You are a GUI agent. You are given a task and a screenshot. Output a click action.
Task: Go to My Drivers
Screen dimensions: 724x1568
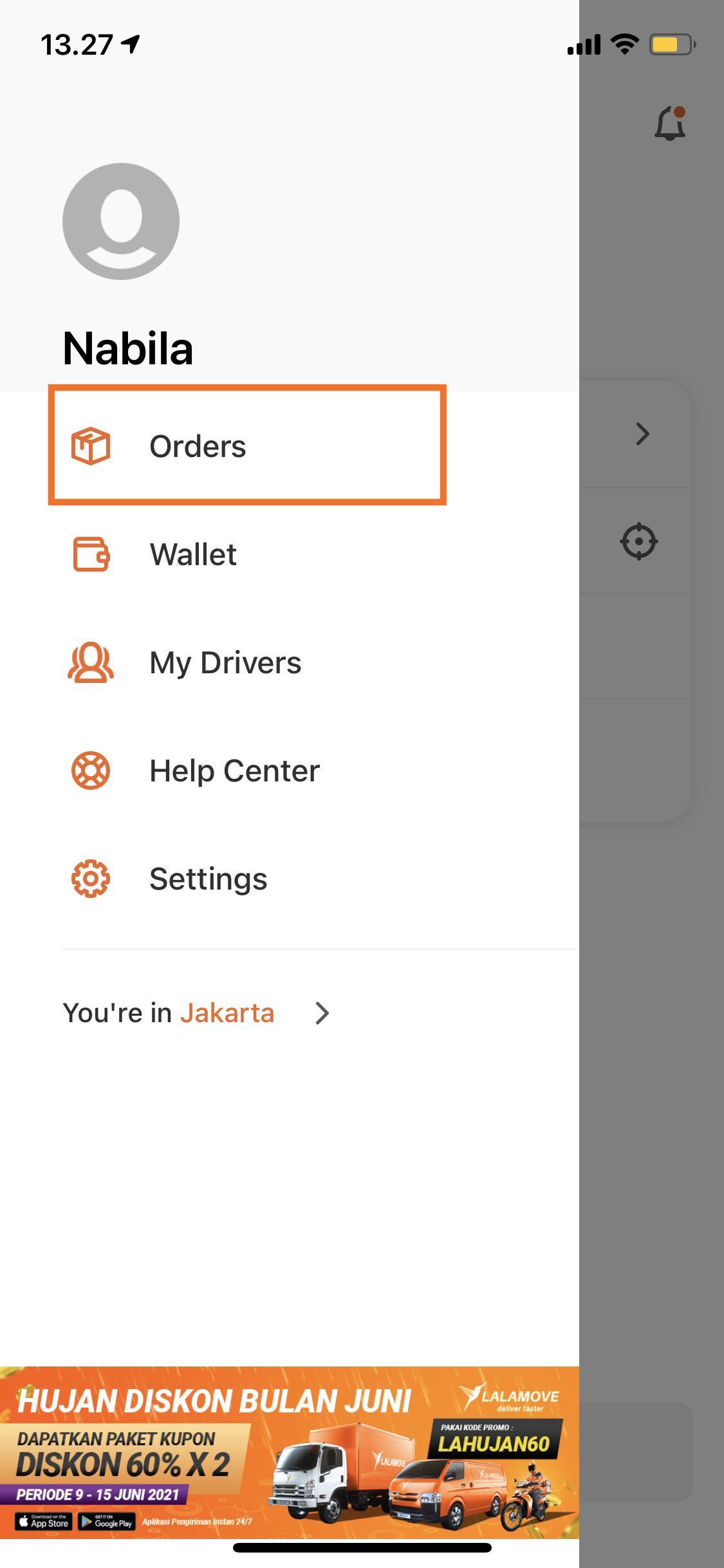coord(225,662)
